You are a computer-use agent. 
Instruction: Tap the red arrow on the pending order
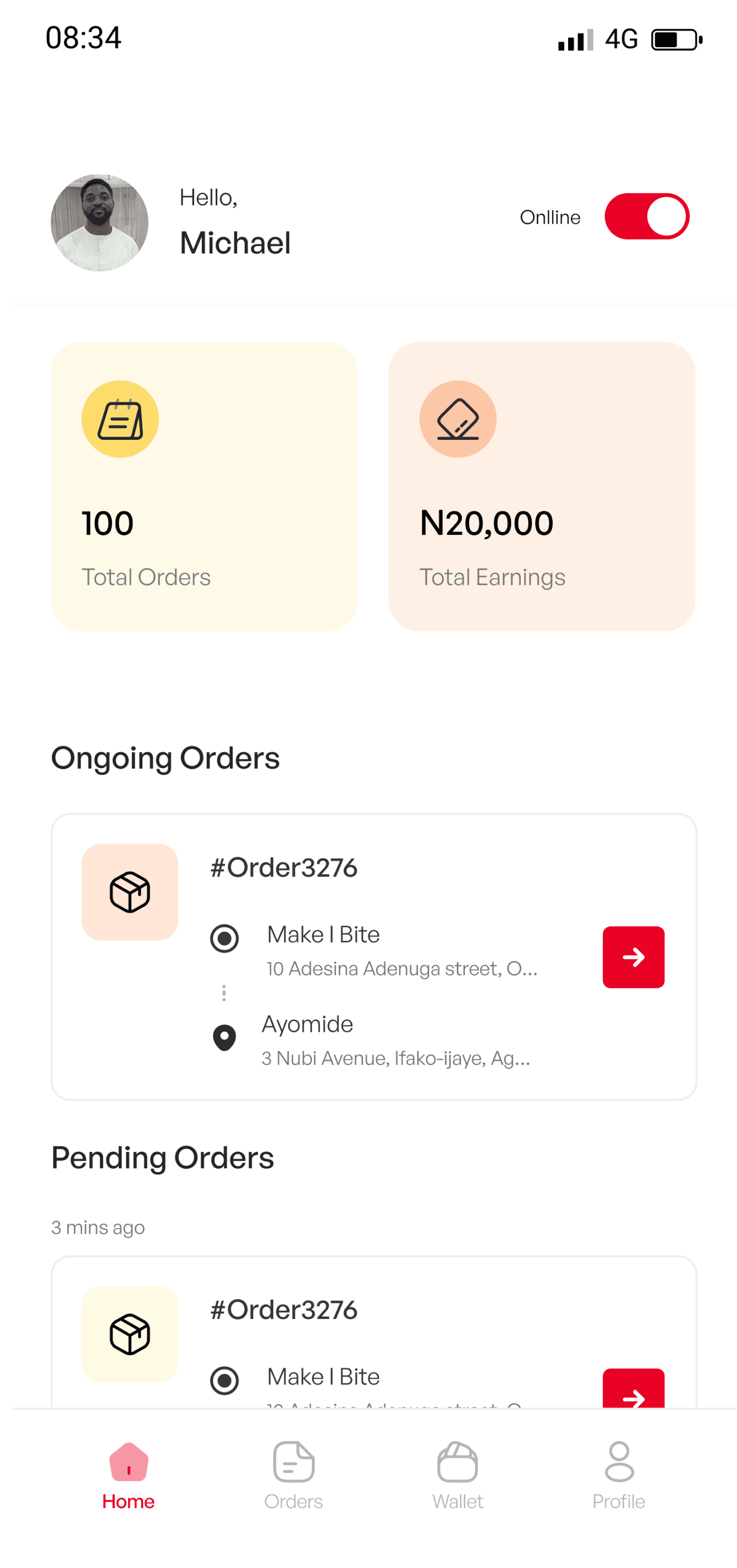(x=634, y=1389)
